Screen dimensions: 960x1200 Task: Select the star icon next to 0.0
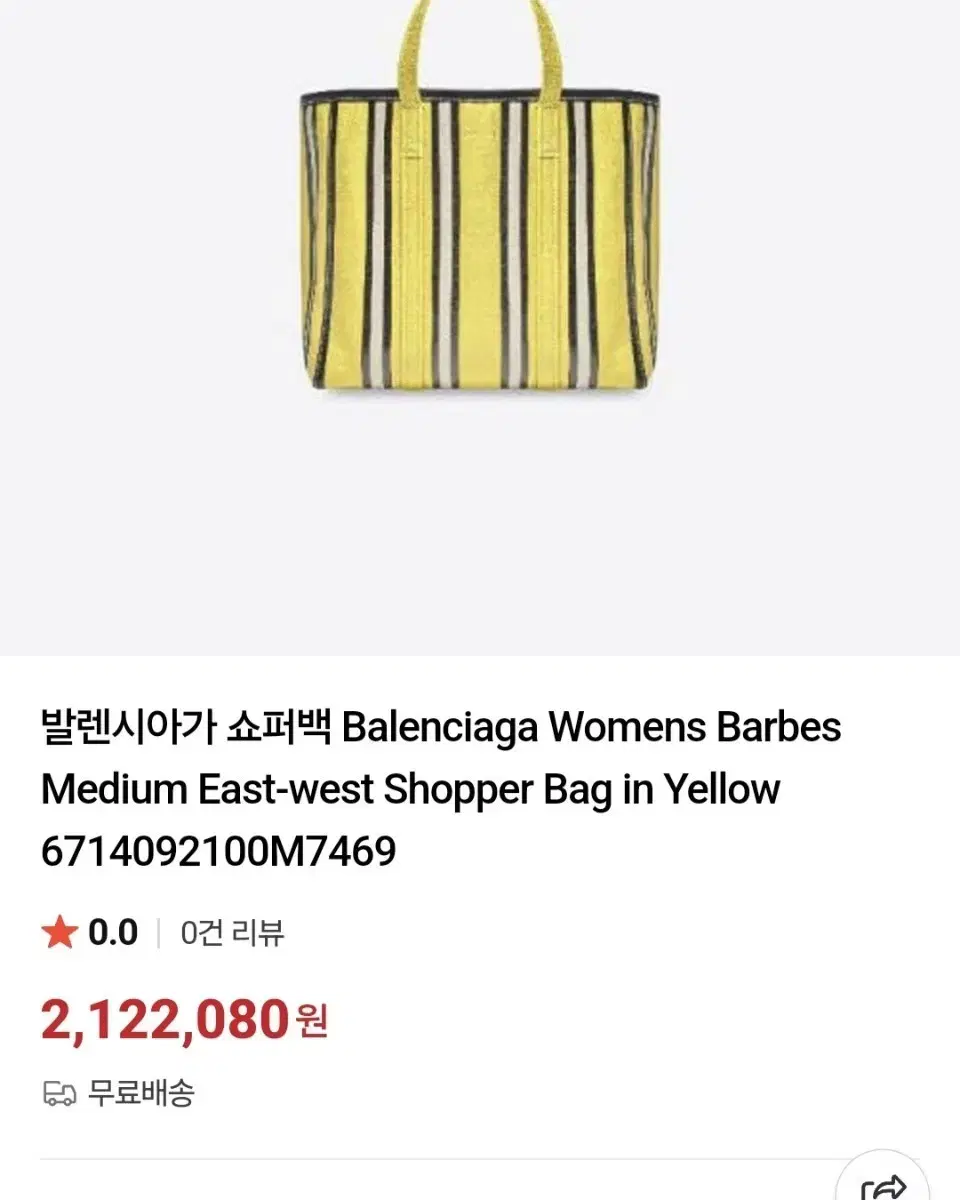point(55,934)
